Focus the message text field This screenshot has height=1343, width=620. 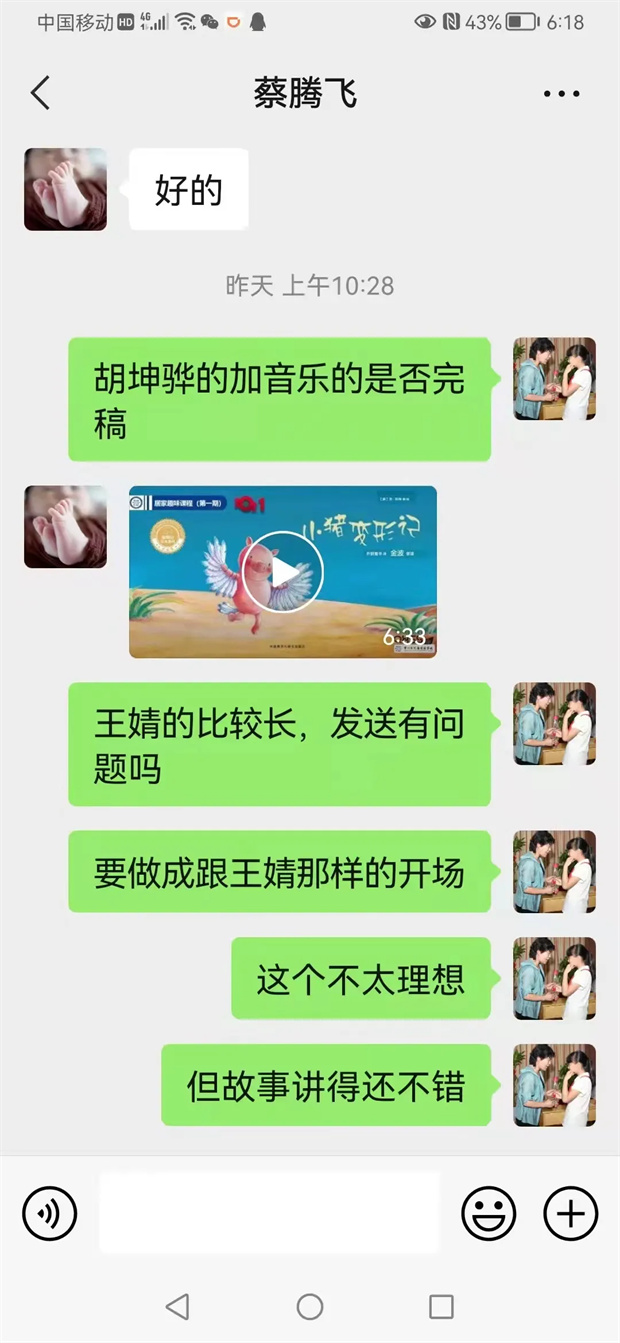click(x=269, y=1213)
